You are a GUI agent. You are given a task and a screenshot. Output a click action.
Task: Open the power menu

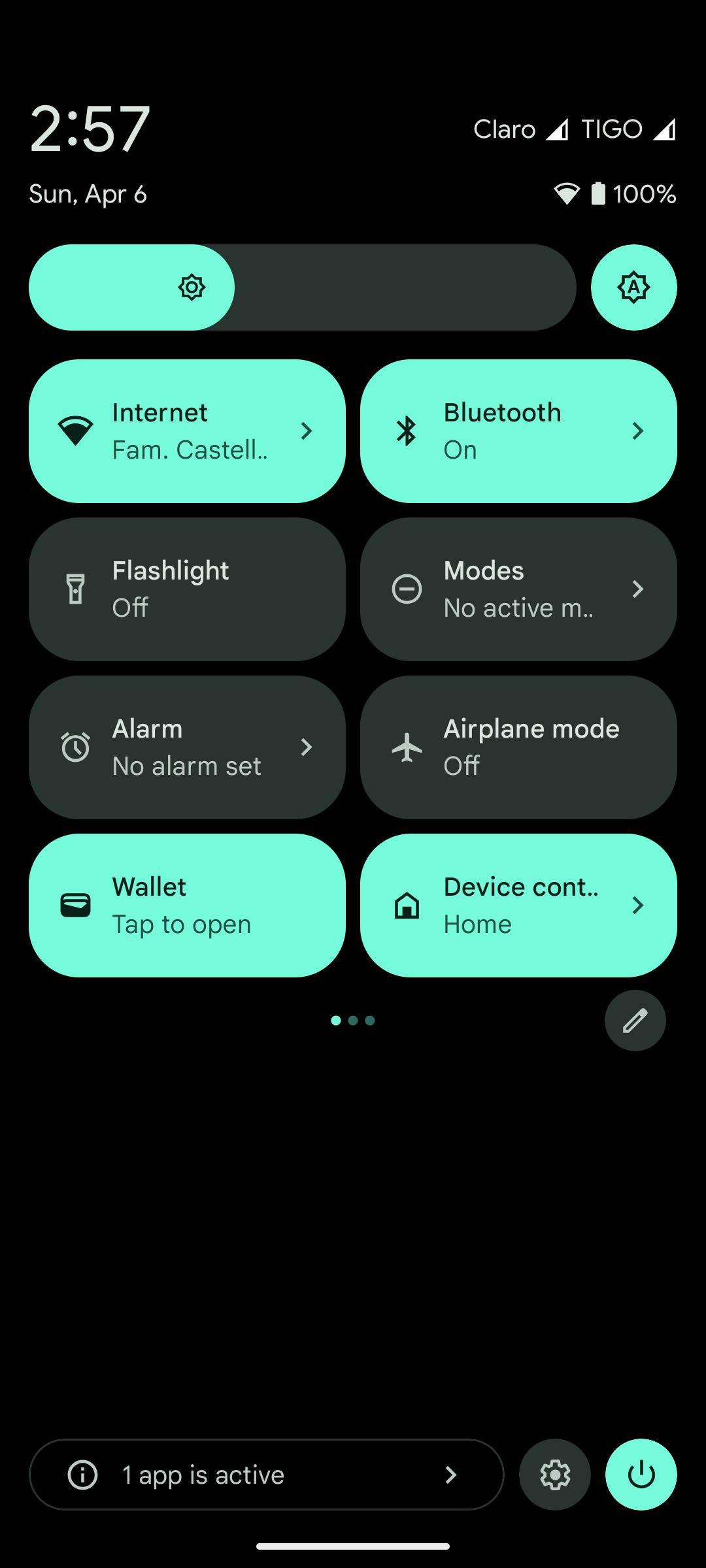click(641, 1475)
